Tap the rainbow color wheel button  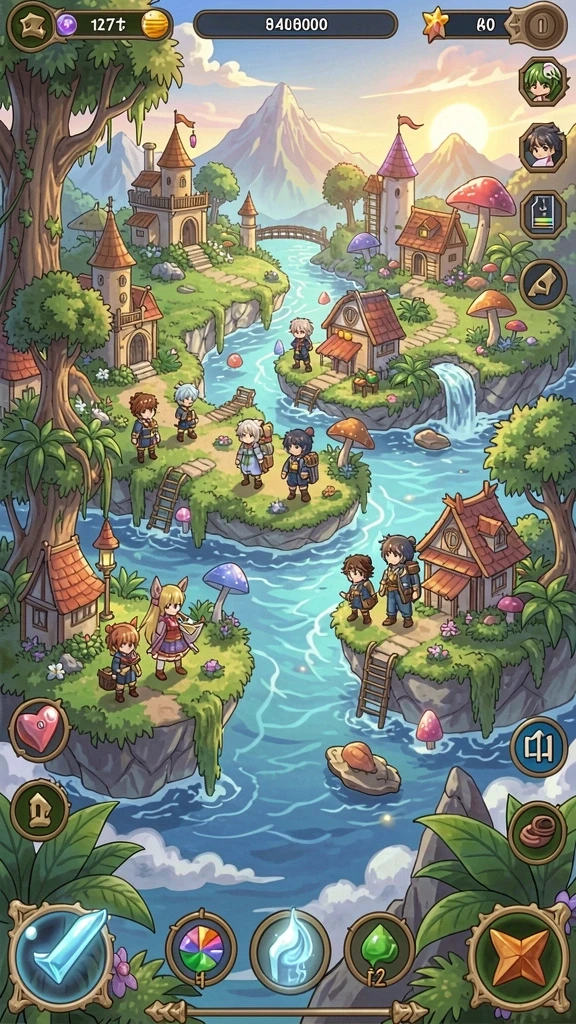click(201, 948)
